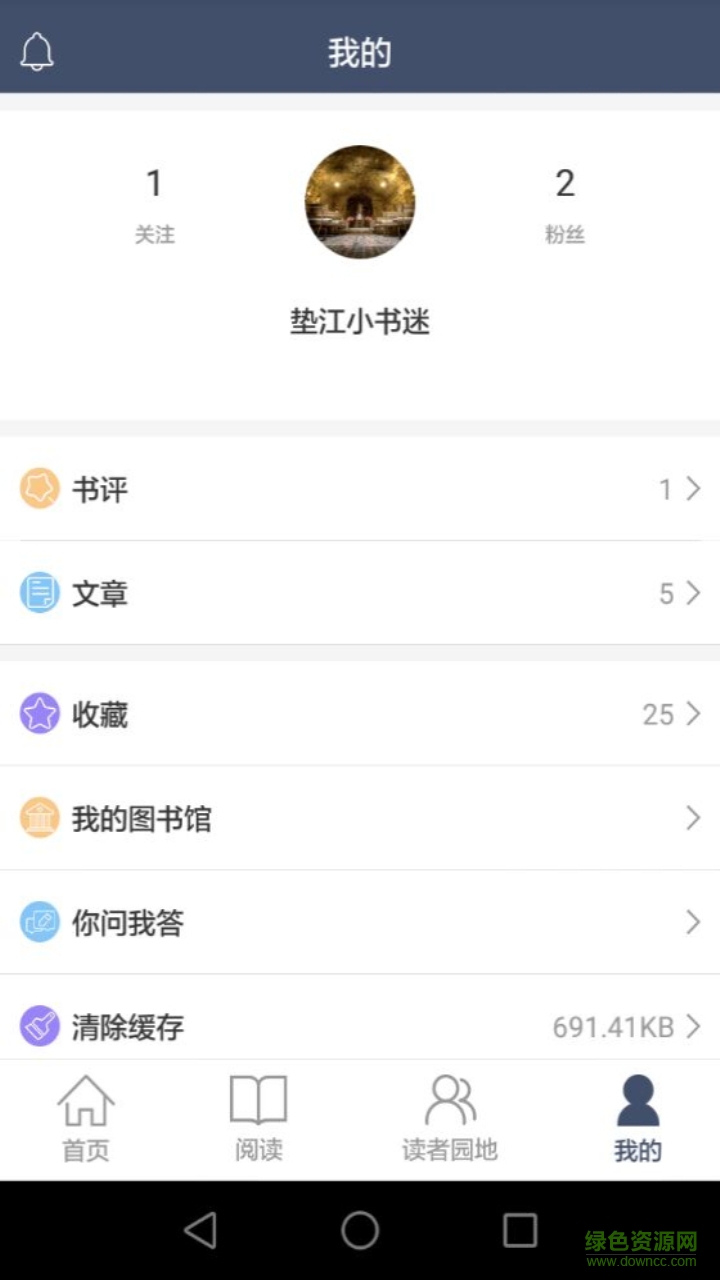The width and height of the screenshot is (720, 1280).
Task: Open notifications via the bell icon
Action: (x=37, y=51)
